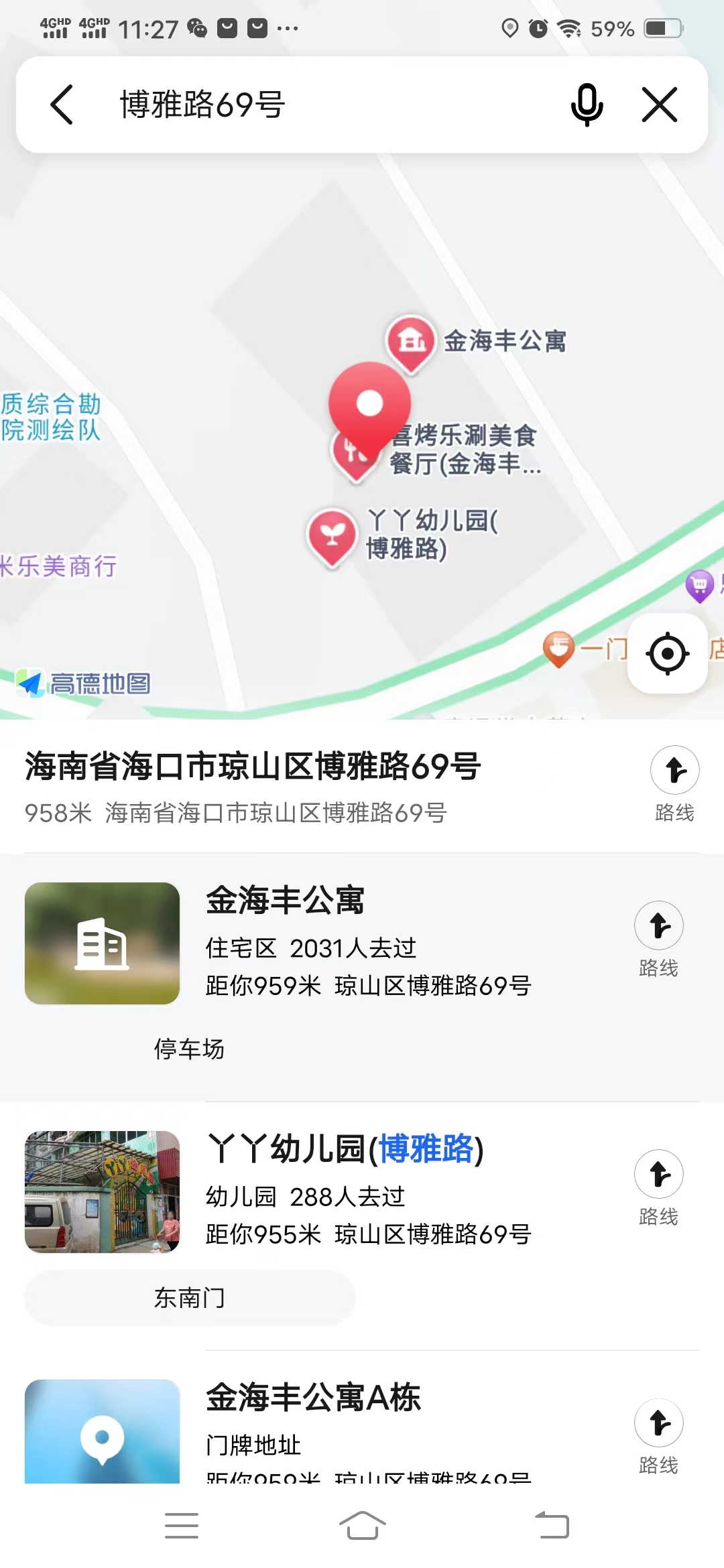Start voice search with the microphone

click(587, 105)
